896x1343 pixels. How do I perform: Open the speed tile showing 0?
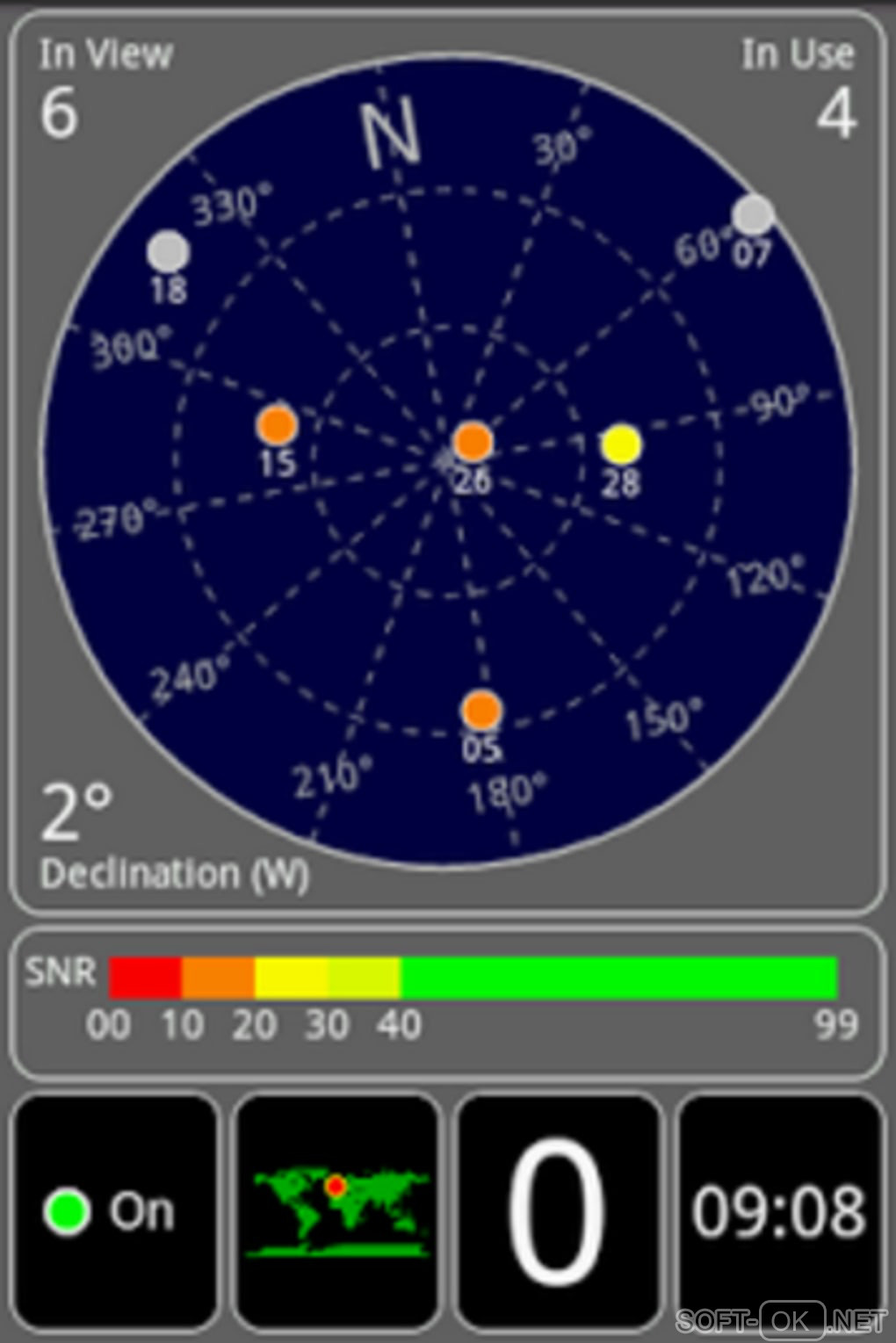pos(559,1210)
